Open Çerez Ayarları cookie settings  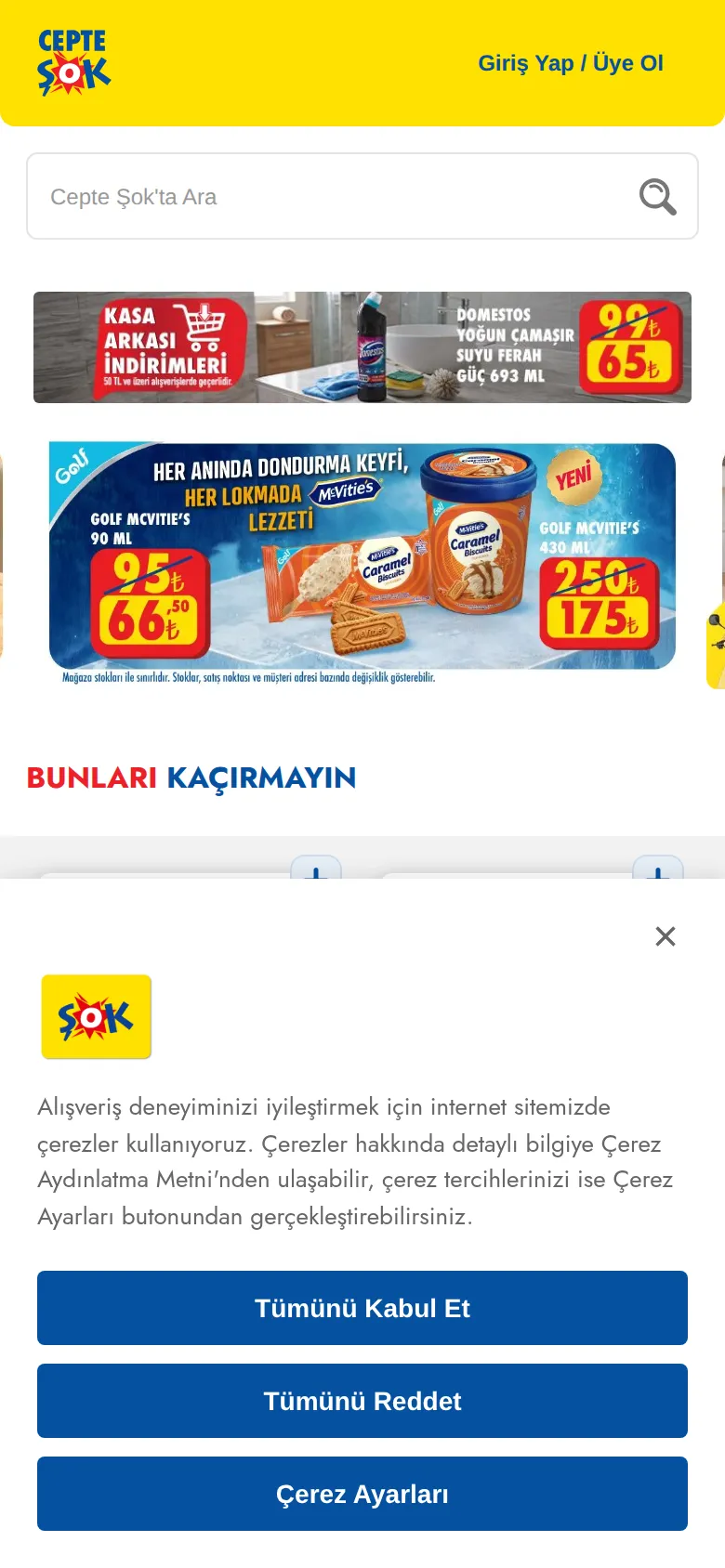point(362,1494)
